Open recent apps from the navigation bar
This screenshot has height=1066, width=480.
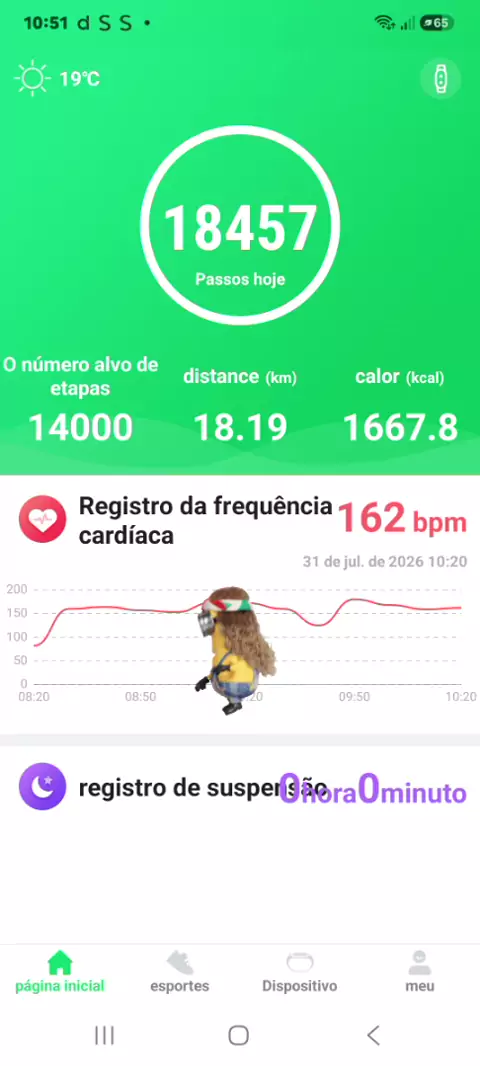pos(104,1035)
